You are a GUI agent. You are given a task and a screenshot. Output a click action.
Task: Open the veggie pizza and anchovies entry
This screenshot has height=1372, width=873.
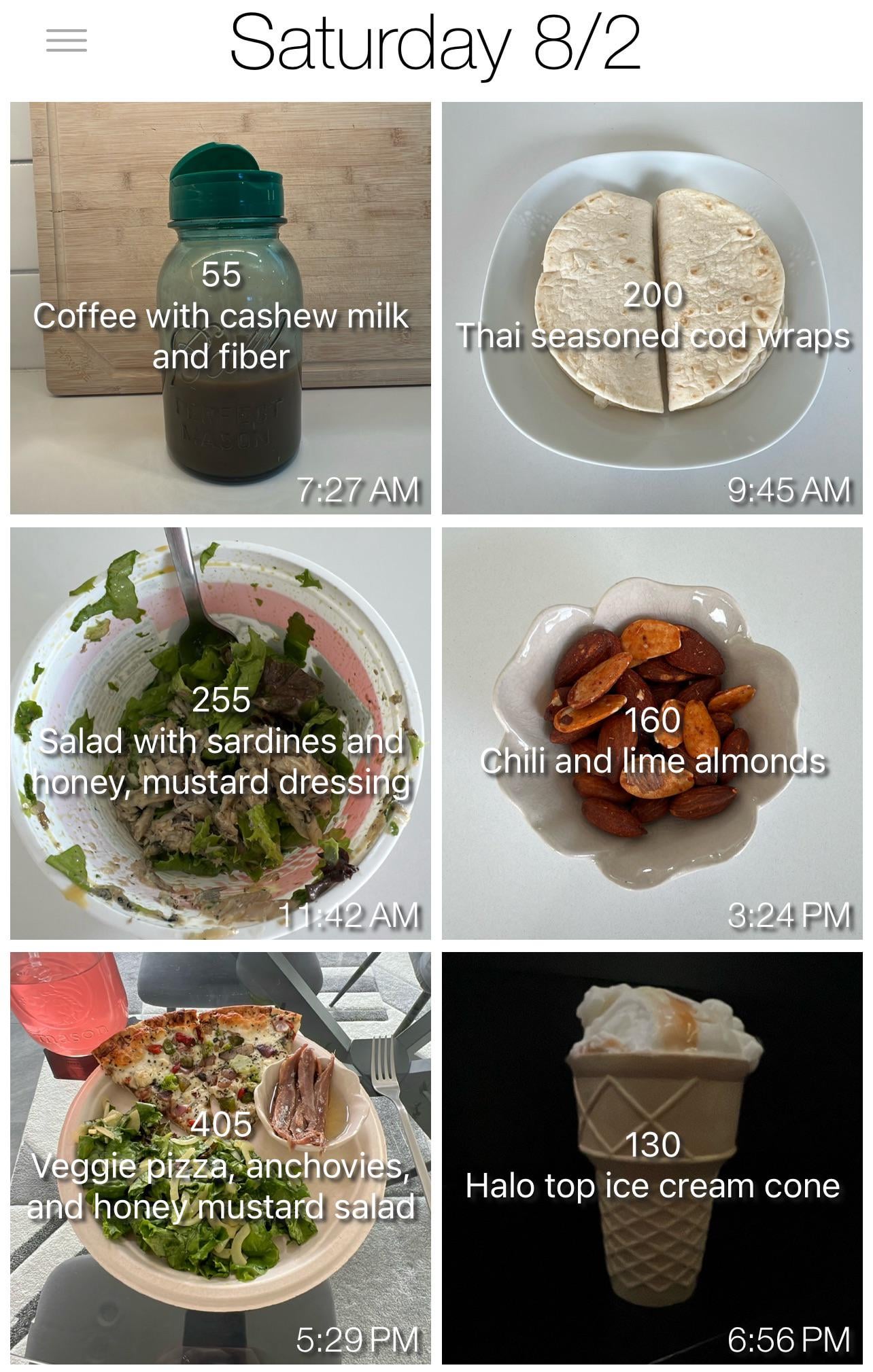click(x=220, y=1158)
